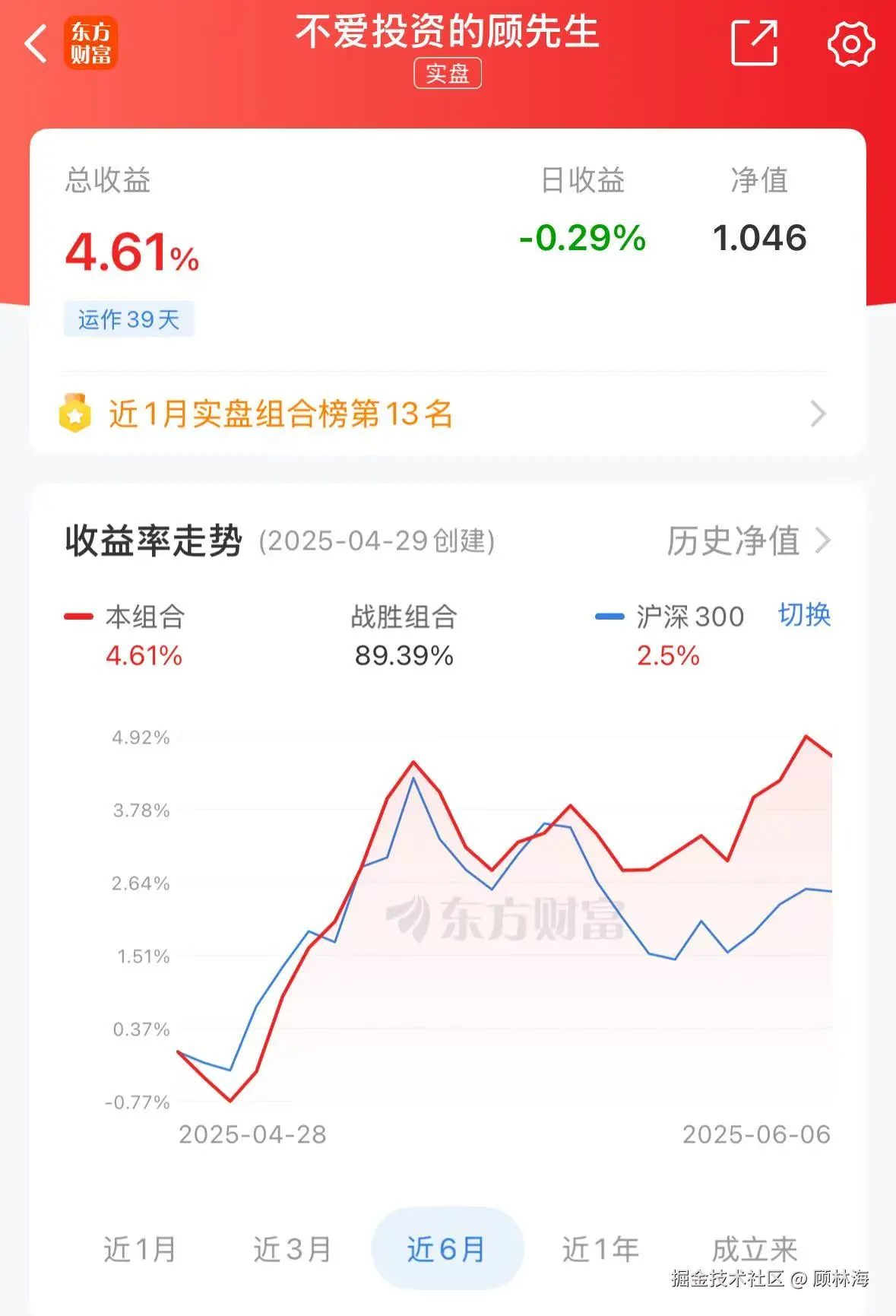View 历史净值 history
The image size is (896, 1316).
point(748,541)
